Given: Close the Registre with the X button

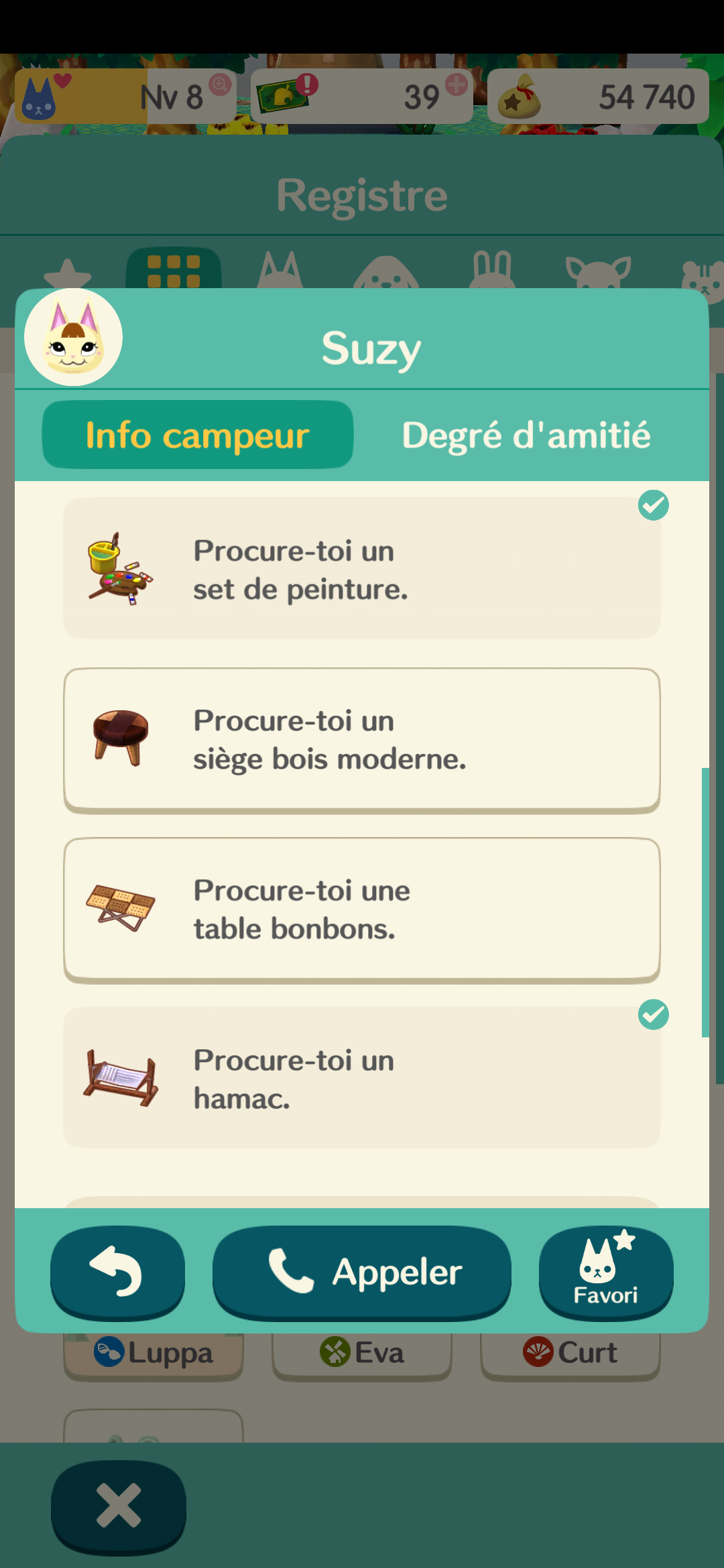Looking at the screenshot, I should point(119,1506).
